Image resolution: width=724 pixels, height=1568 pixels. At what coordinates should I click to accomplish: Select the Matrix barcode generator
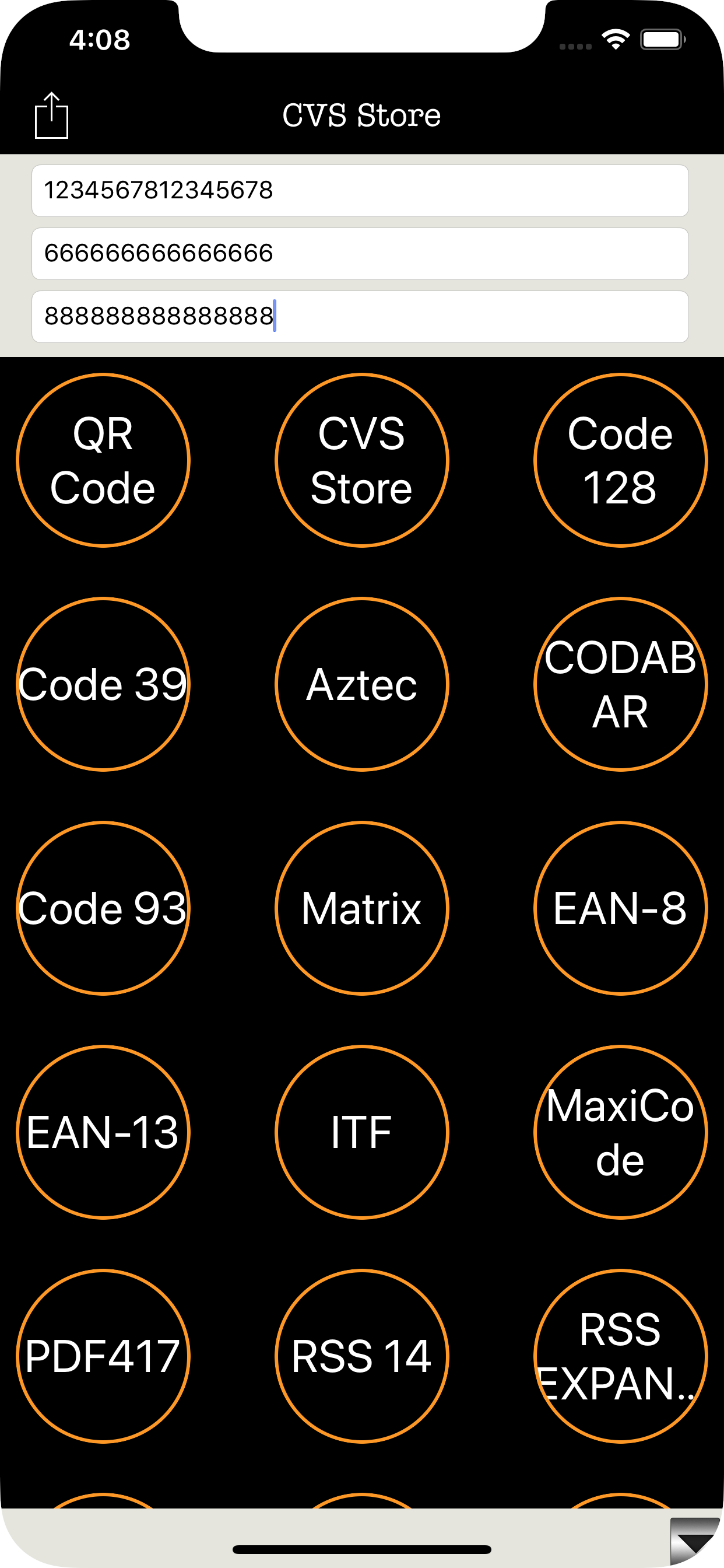361,908
